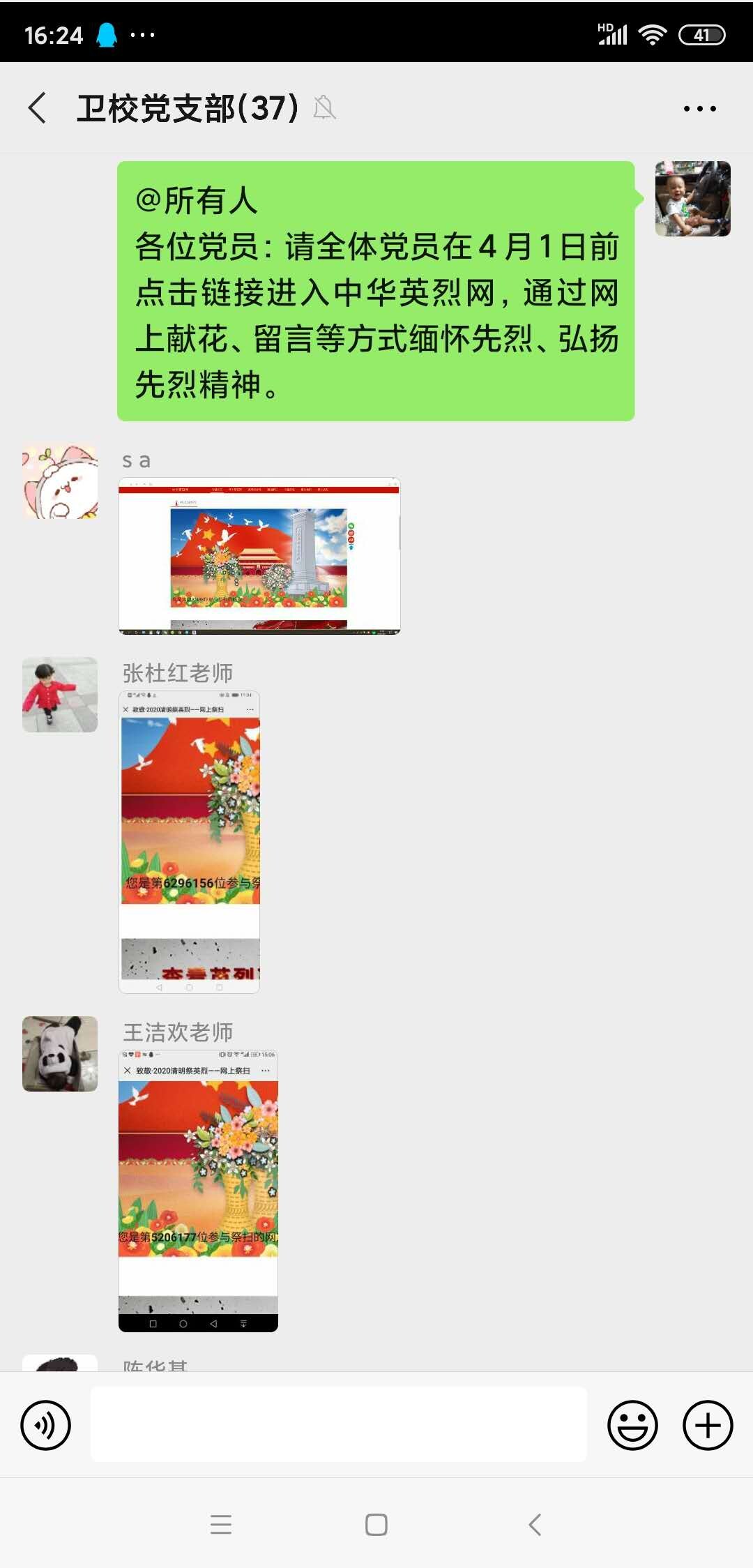Image resolution: width=753 pixels, height=1568 pixels.
Task: Tap the system home button
Action: point(376,1525)
